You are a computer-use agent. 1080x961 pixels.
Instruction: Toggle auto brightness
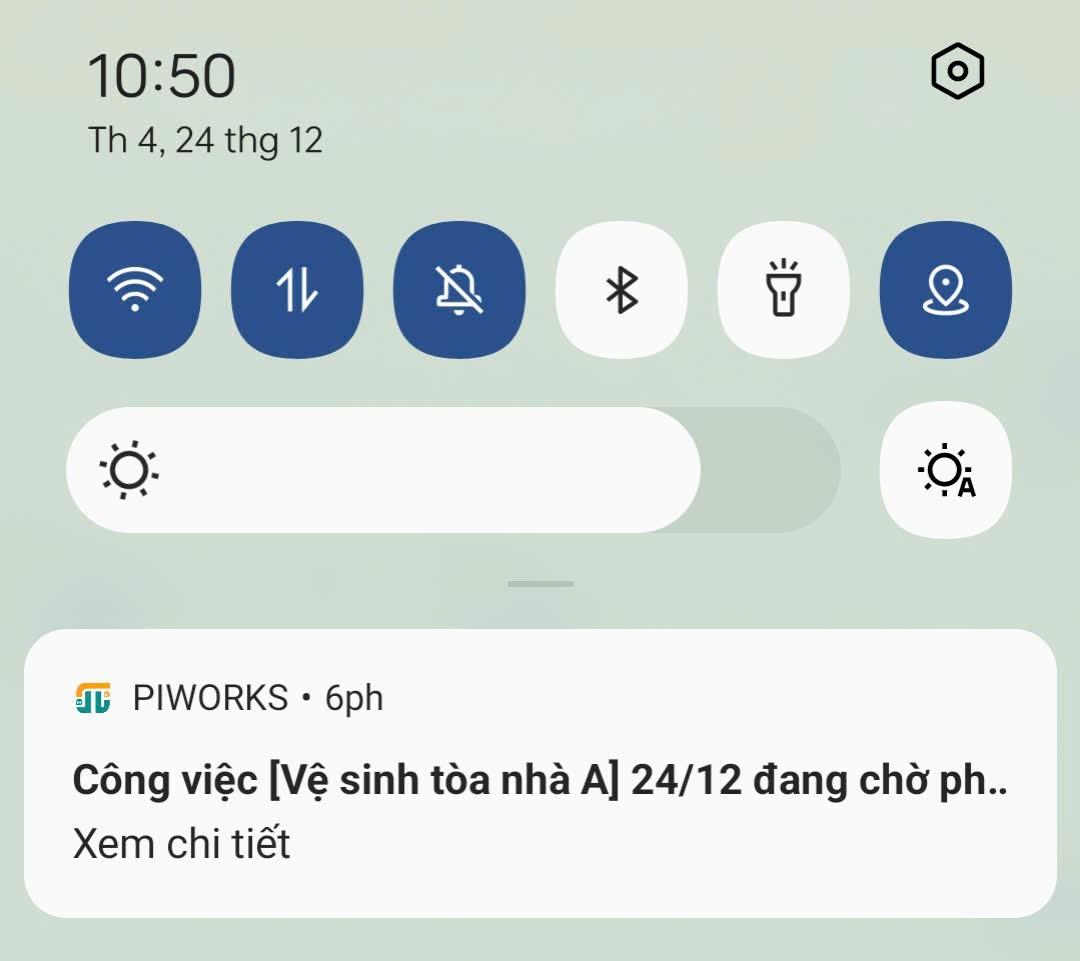[946, 470]
